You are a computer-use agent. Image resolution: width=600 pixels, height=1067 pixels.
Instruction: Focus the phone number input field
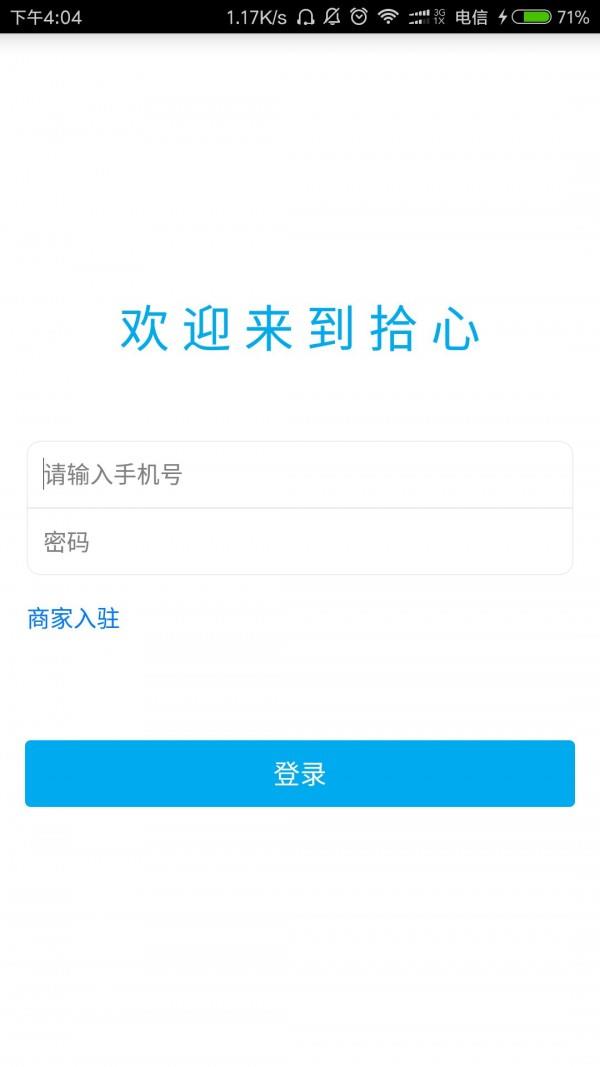point(300,474)
